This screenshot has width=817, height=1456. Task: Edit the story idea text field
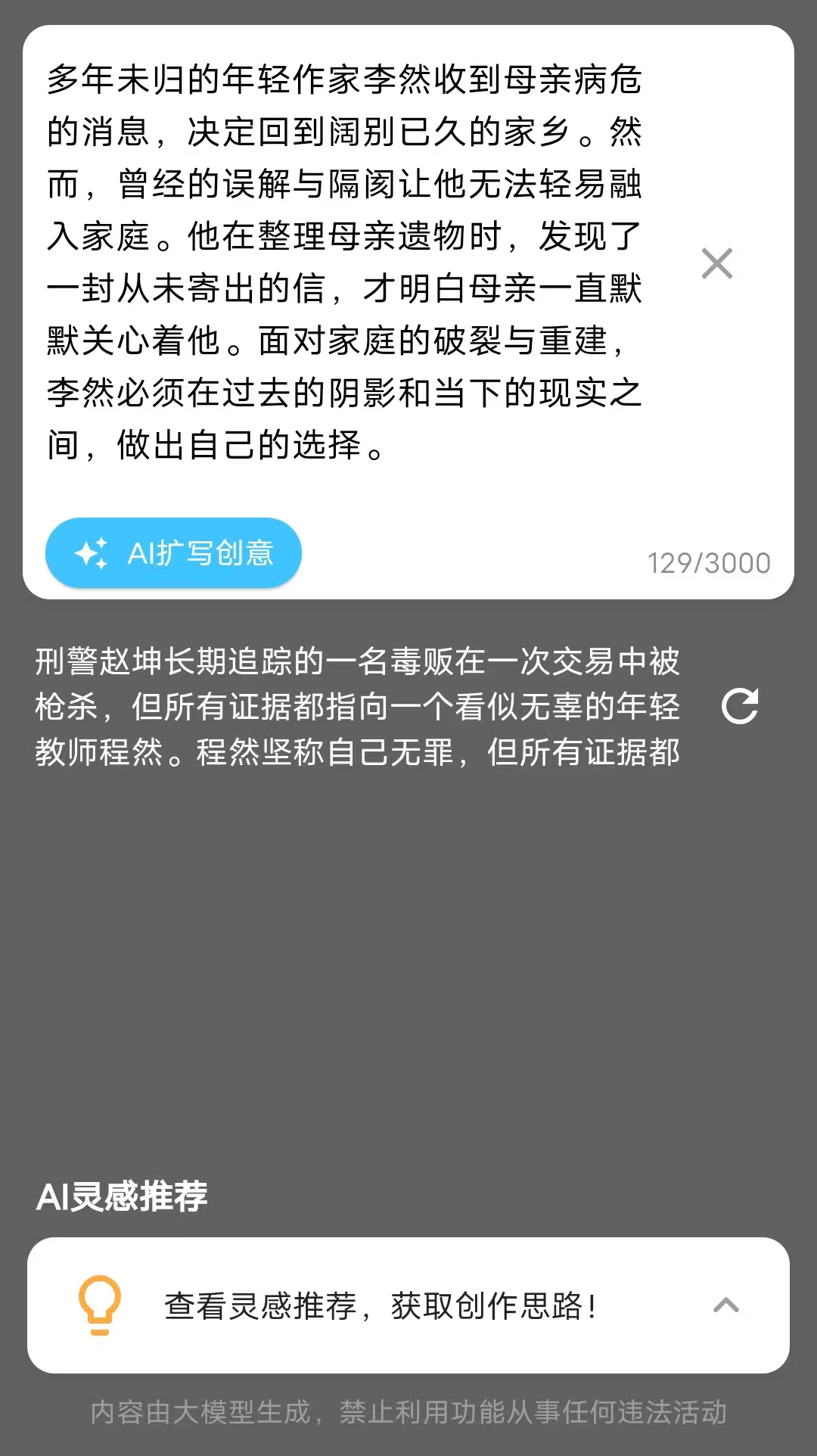344,261
